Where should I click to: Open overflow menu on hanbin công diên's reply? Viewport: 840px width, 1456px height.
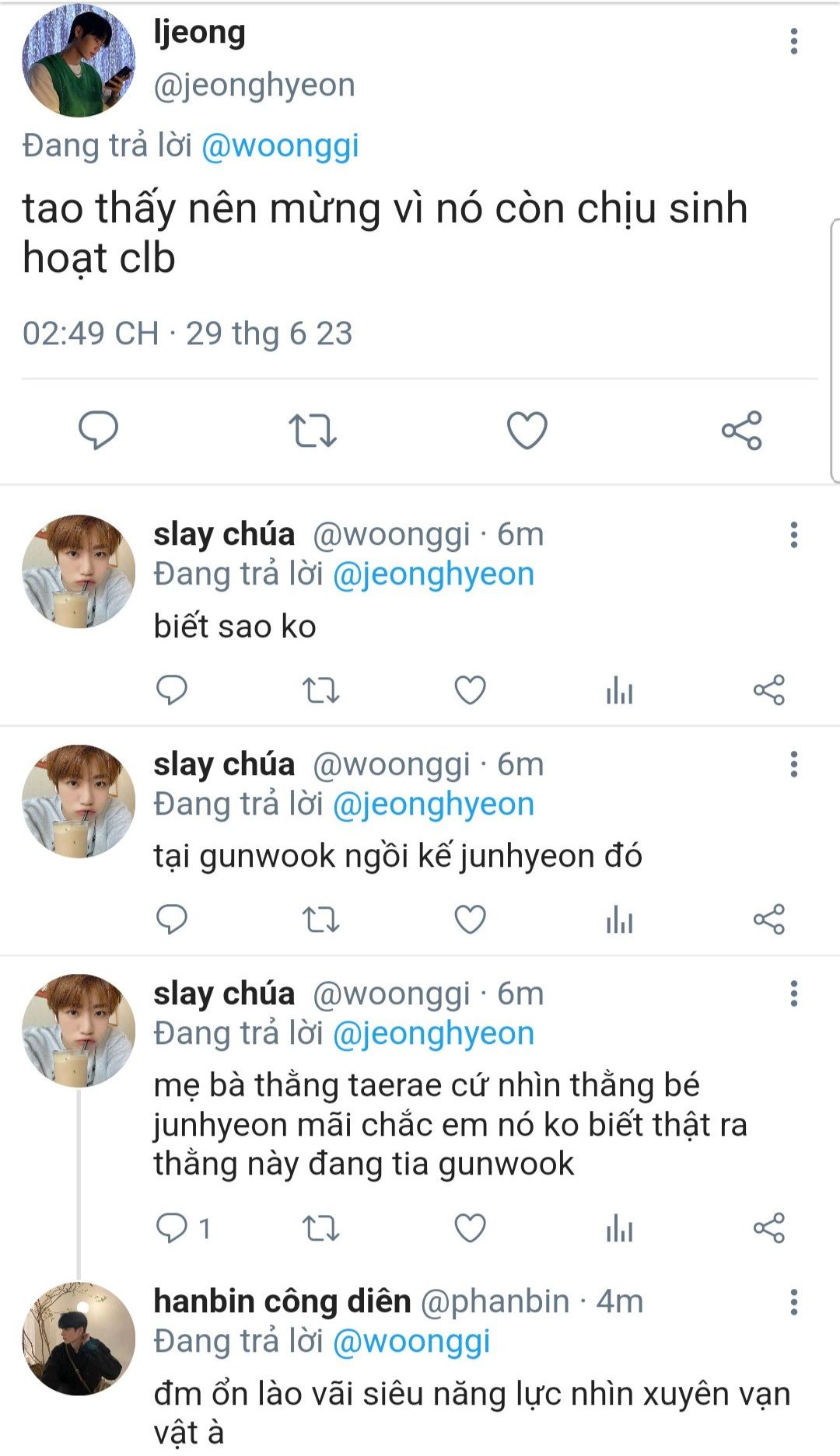pos(793,1302)
